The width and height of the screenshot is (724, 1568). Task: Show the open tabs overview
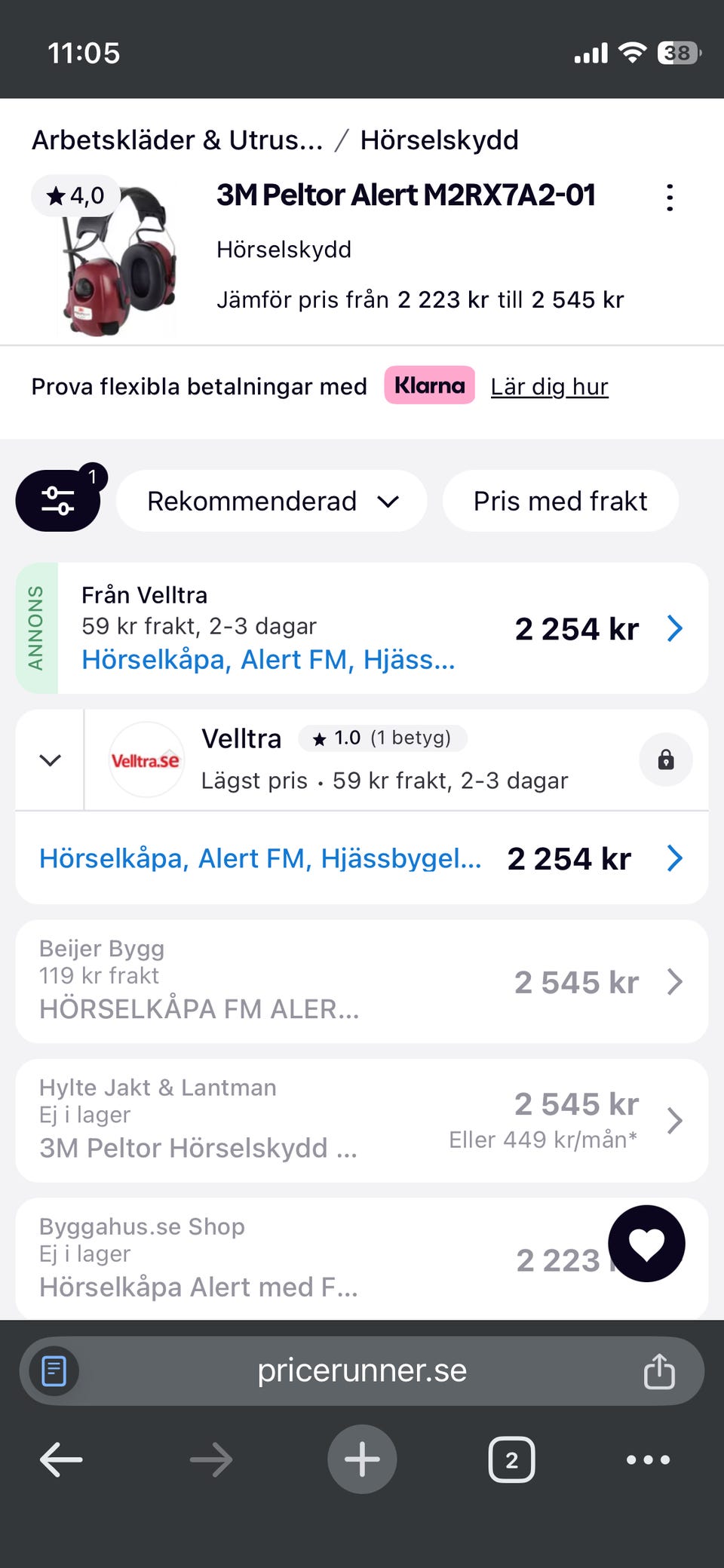click(511, 1459)
